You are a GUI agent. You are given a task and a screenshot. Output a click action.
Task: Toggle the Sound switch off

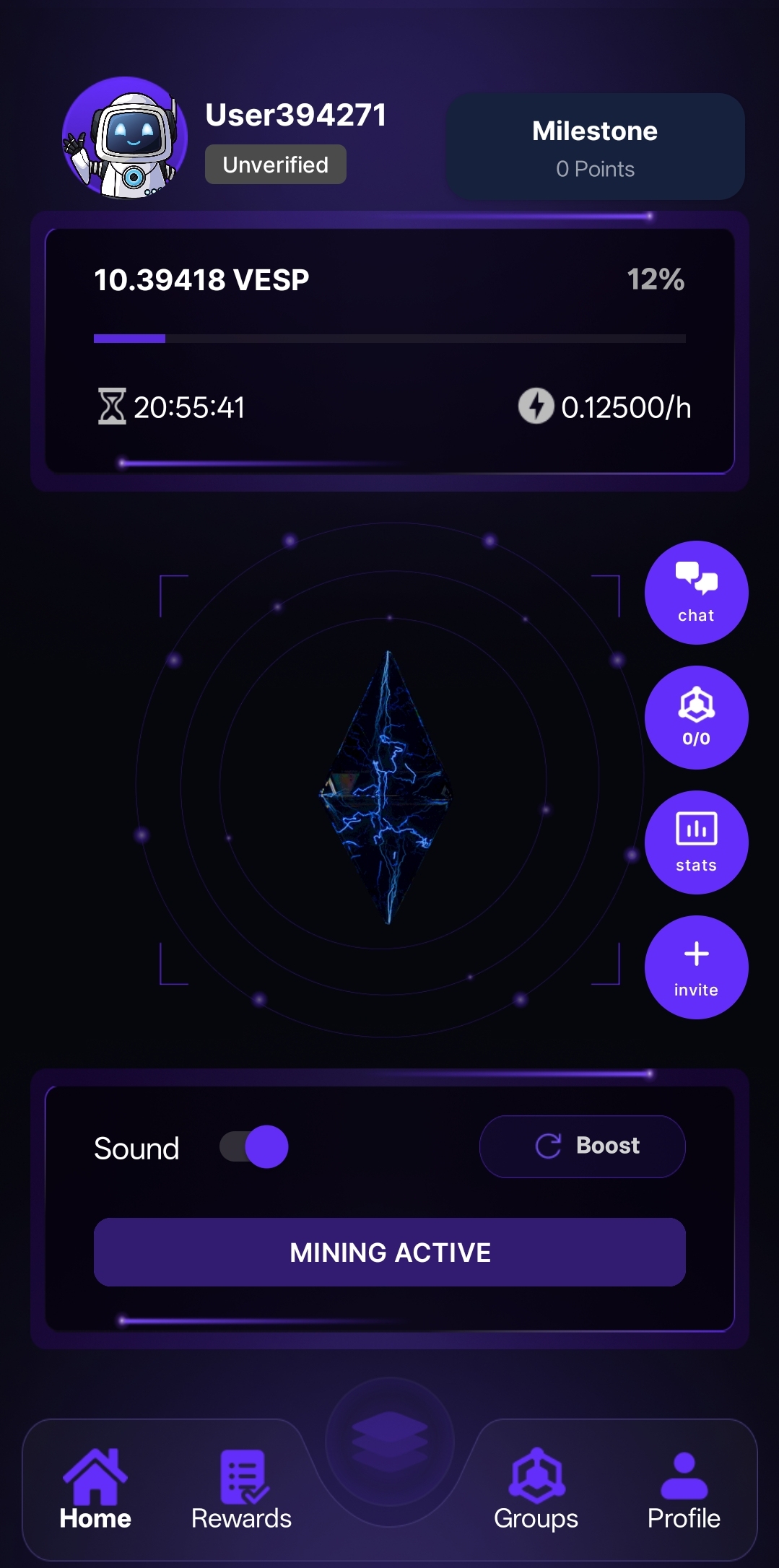254,1146
